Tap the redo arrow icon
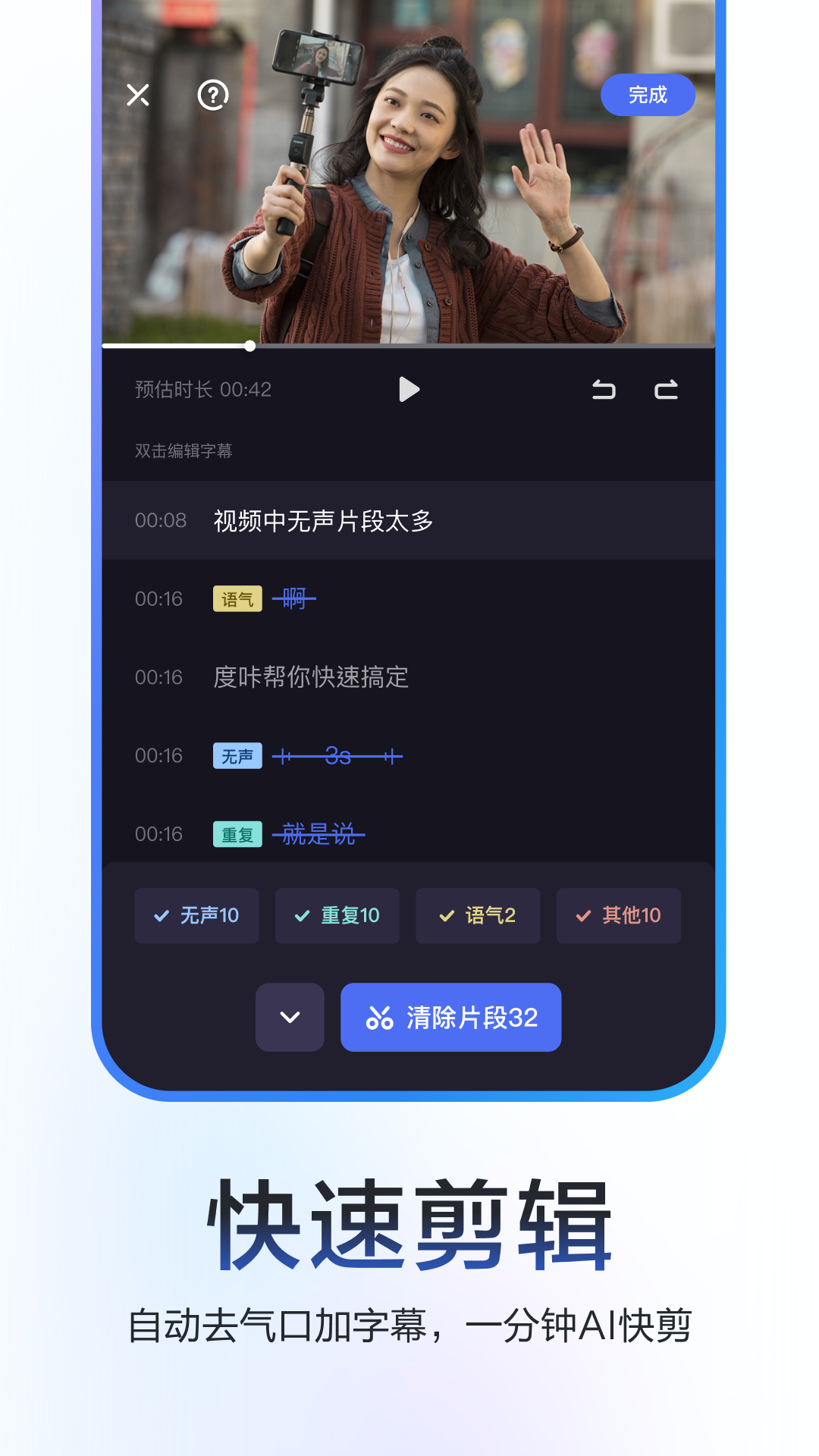The width and height of the screenshot is (819, 1456). (667, 390)
